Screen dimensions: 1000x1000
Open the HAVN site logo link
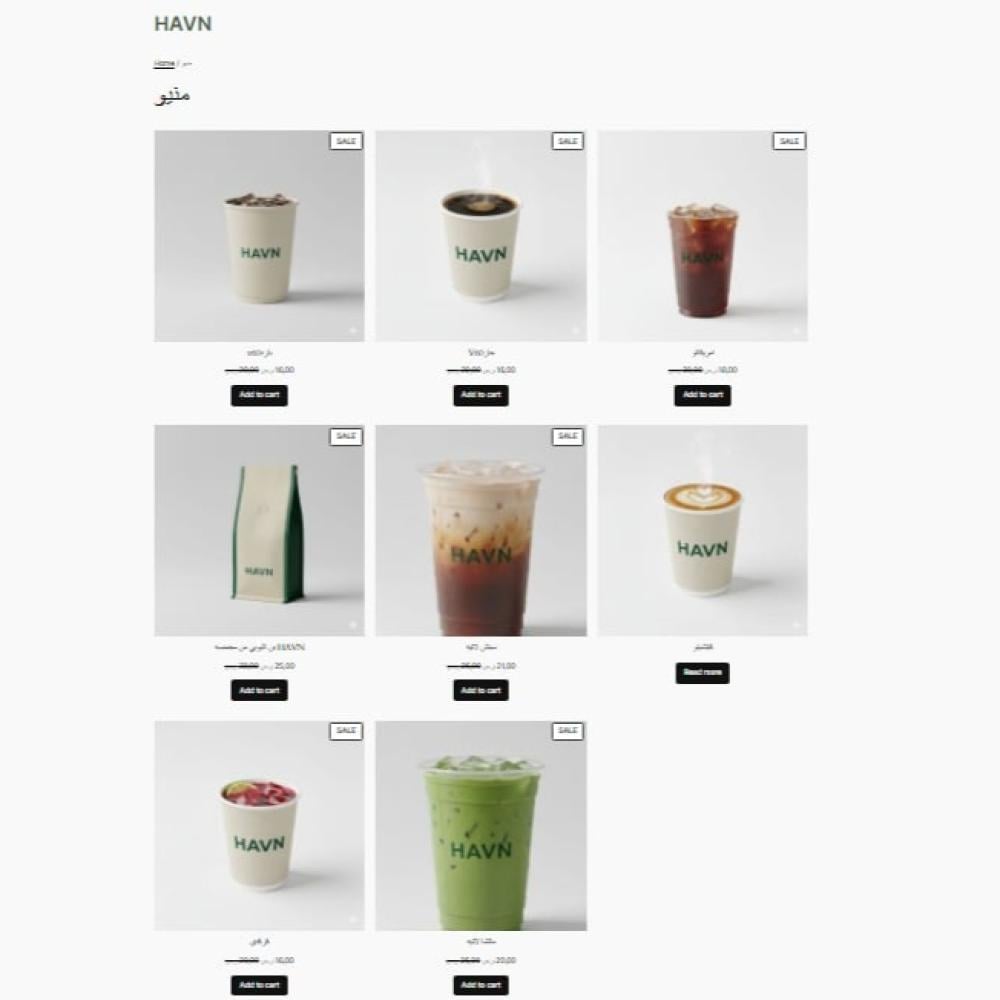[183, 24]
